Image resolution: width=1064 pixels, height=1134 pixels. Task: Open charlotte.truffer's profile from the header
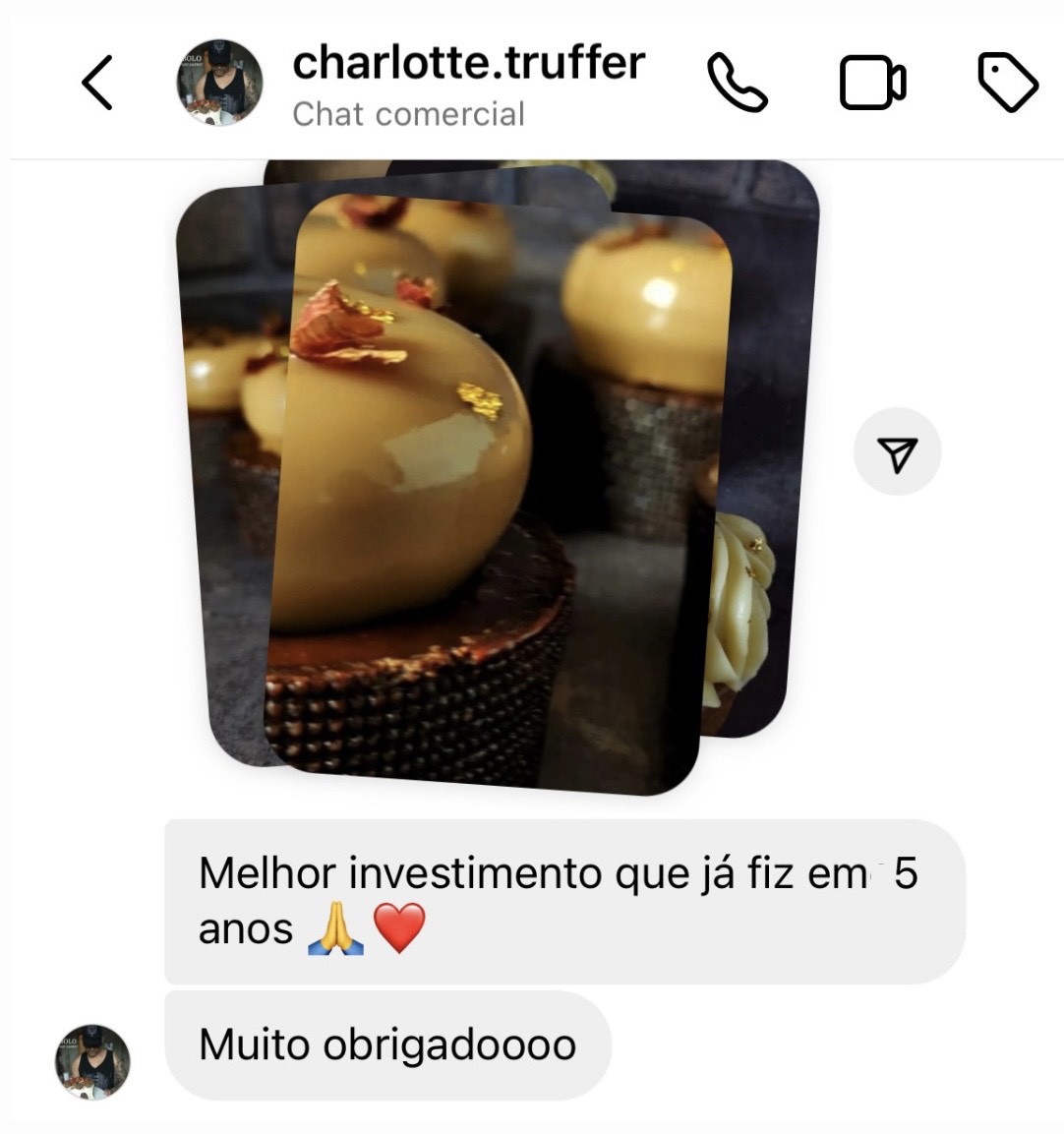[468, 65]
